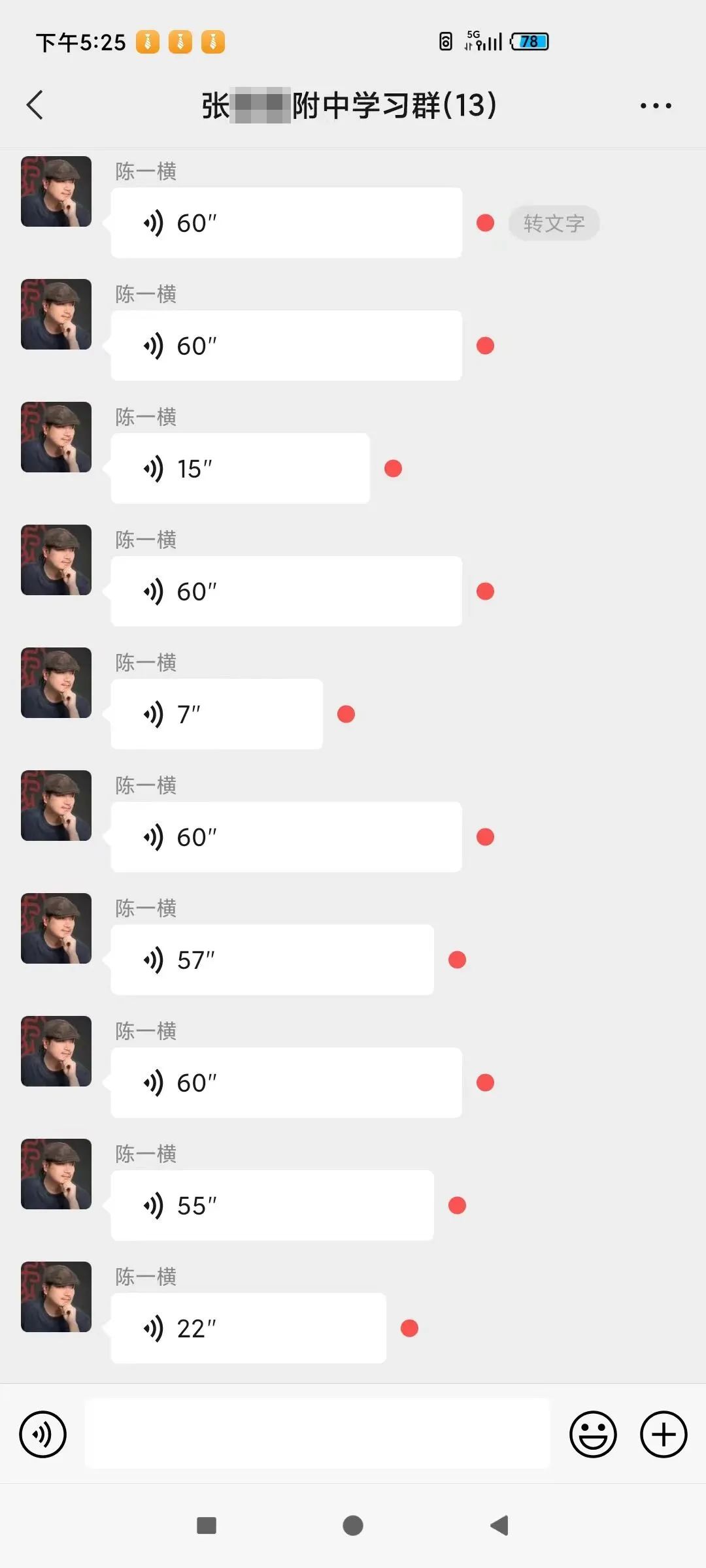Play the 15″ voice message
This screenshot has height=1568, width=706.
(x=240, y=468)
